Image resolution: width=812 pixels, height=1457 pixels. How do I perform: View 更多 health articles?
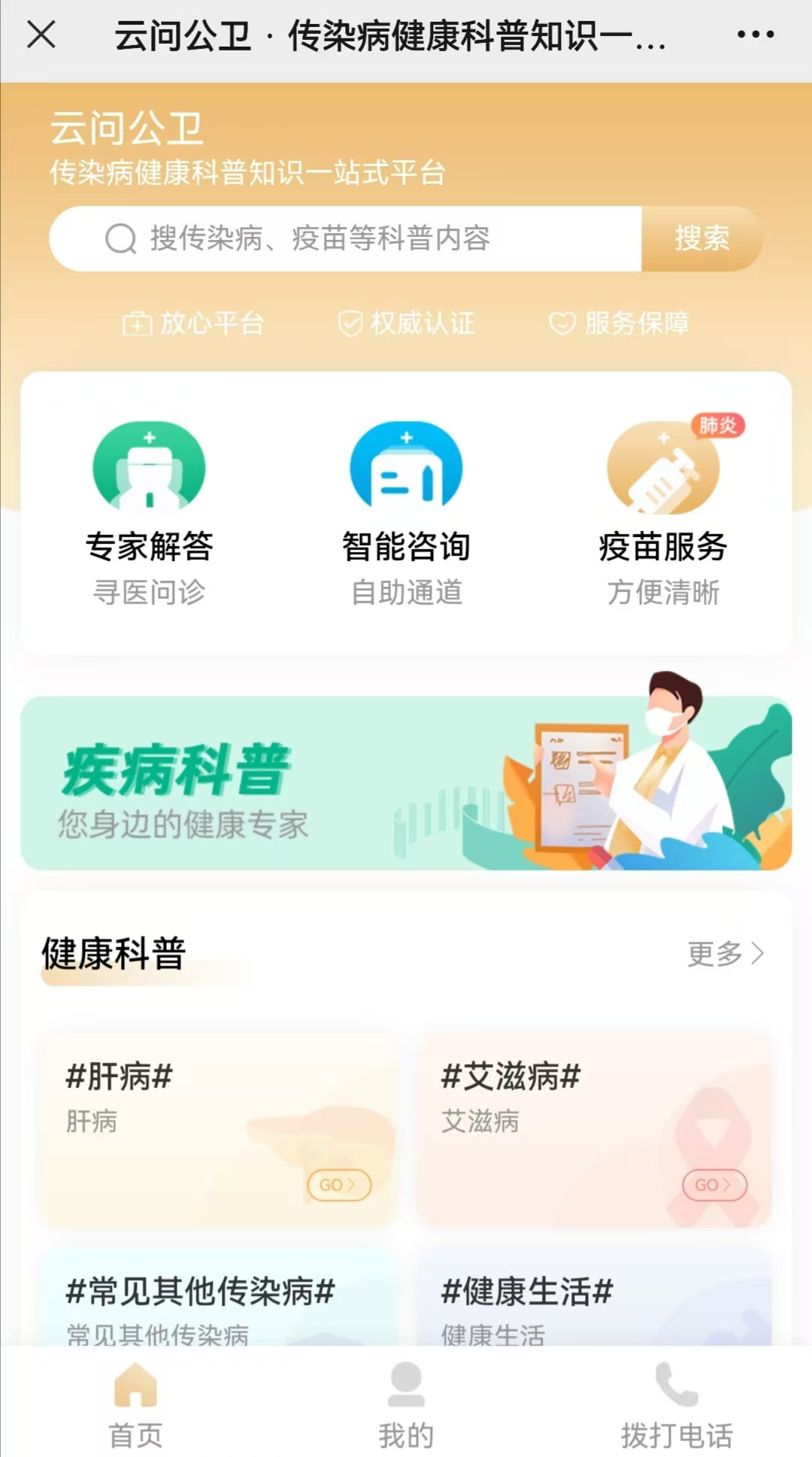pyautogui.click(x=725, y=954)
